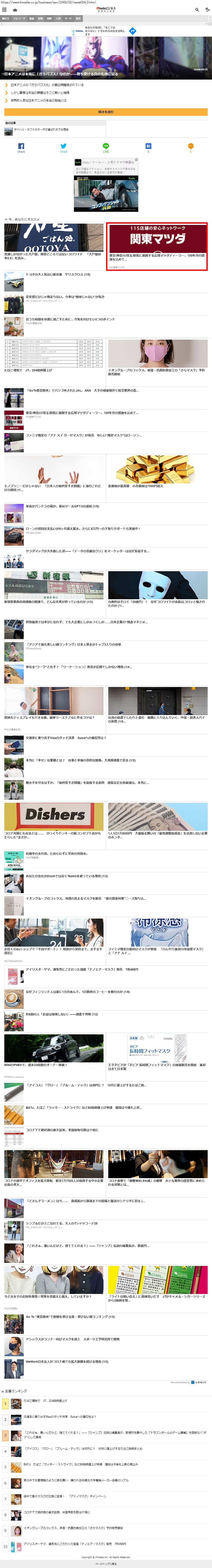Add a Hatena bookmark
This screenshot has width=212, height=1568.
[x=148, y=147]
